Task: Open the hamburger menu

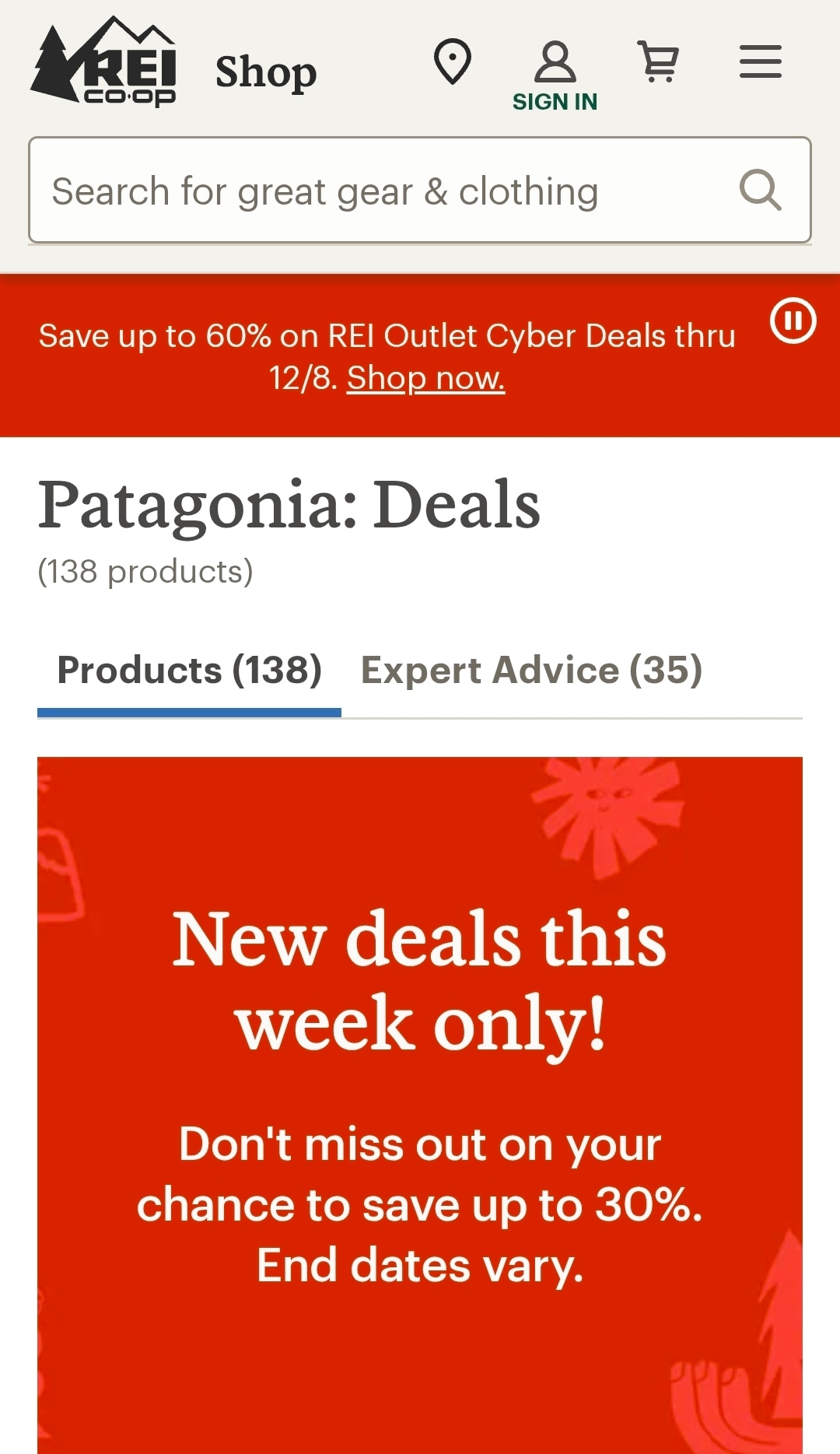Action: pos(760,61)
